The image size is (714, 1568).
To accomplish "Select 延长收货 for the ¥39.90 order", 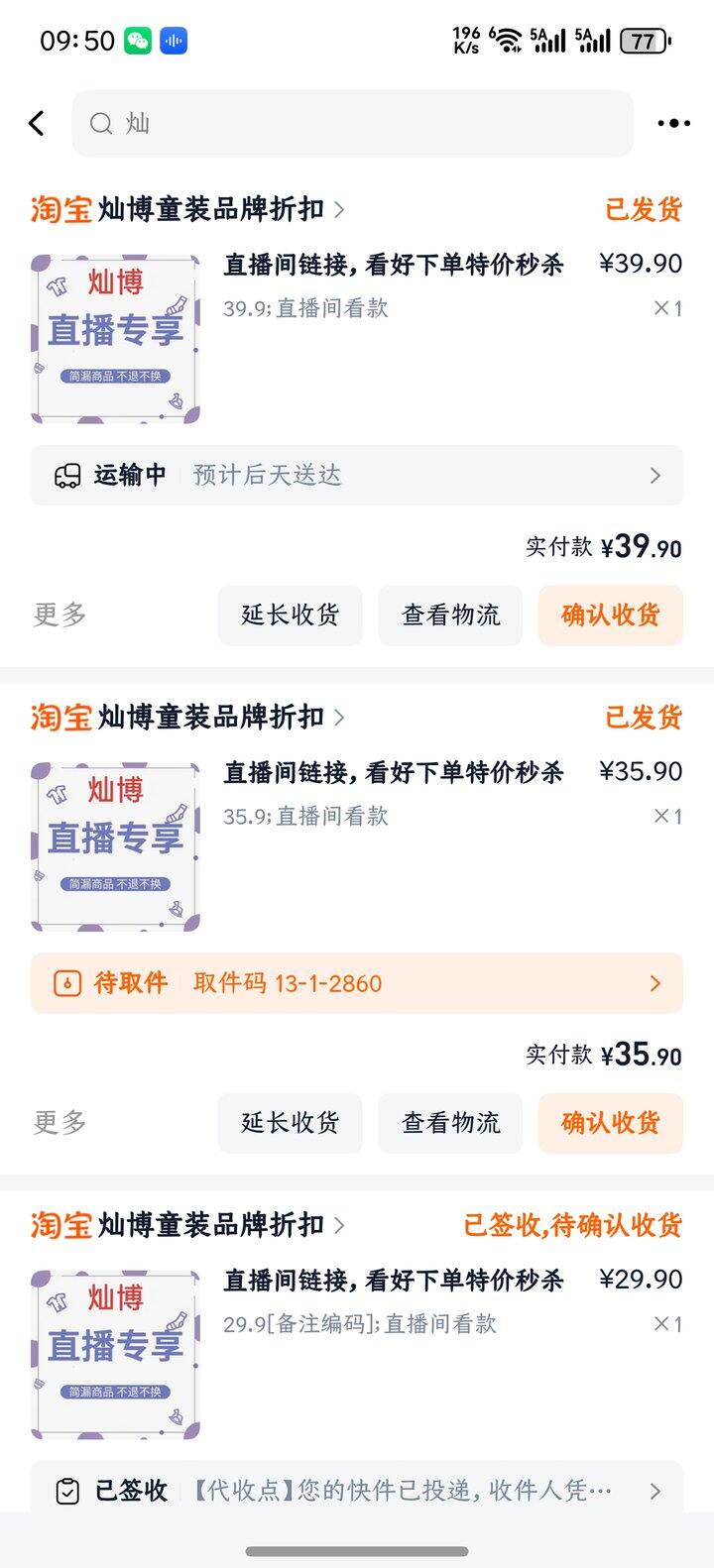I will [290, 616].
